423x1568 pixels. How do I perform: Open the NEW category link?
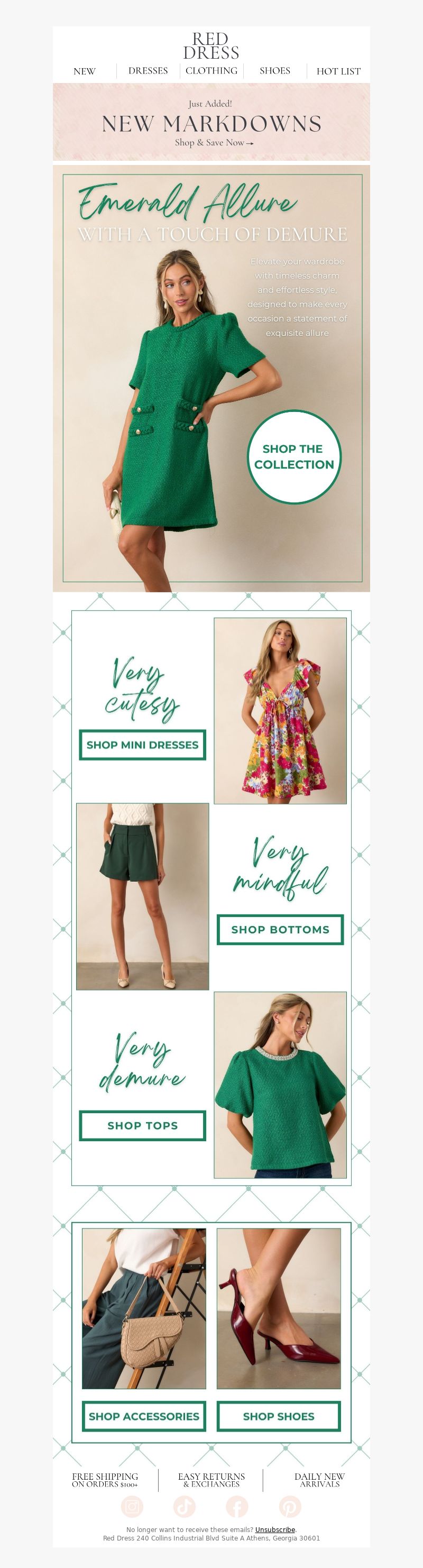[x=85, y=71]
